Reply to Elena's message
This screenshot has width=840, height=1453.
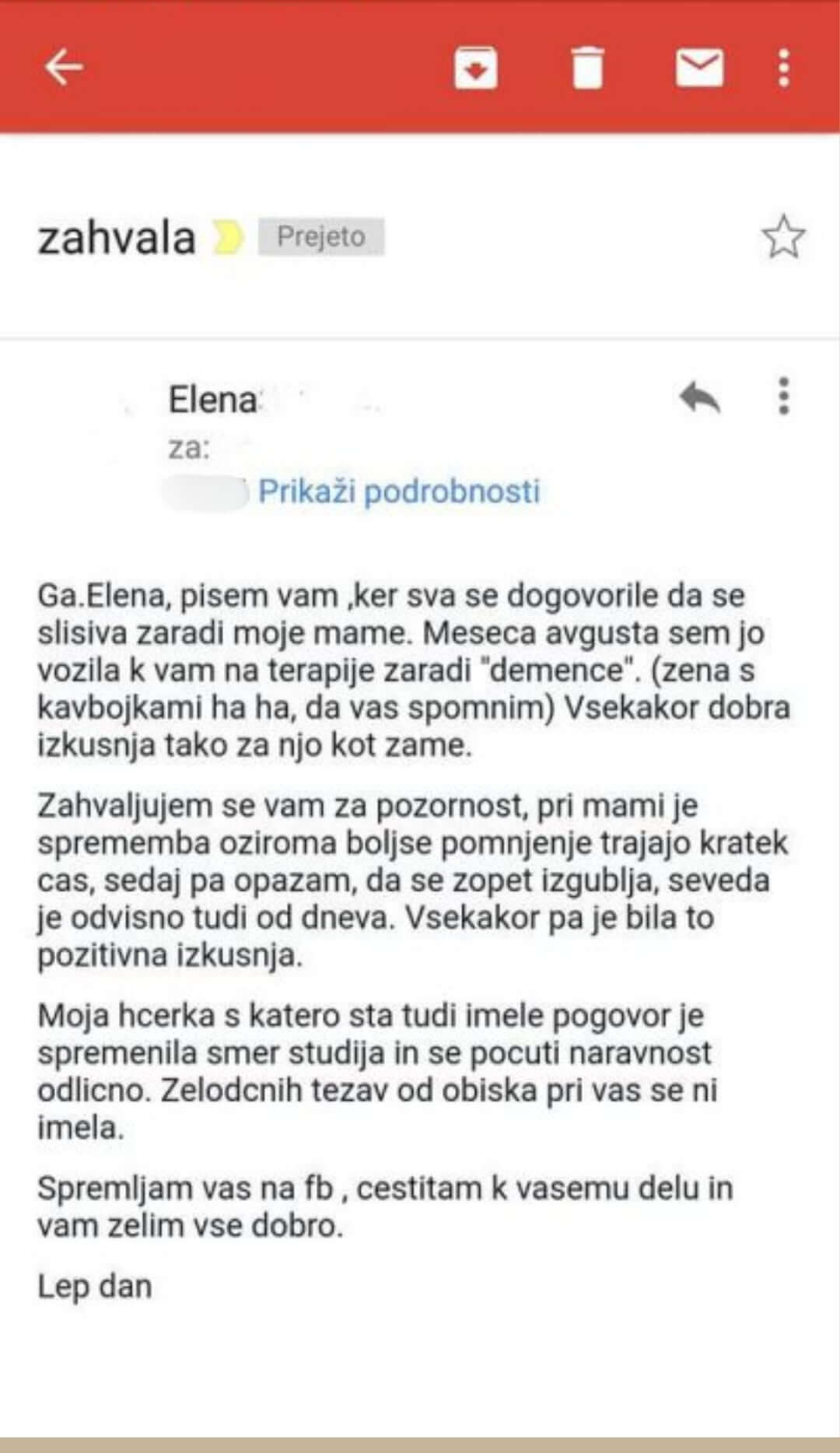(700, 397)
